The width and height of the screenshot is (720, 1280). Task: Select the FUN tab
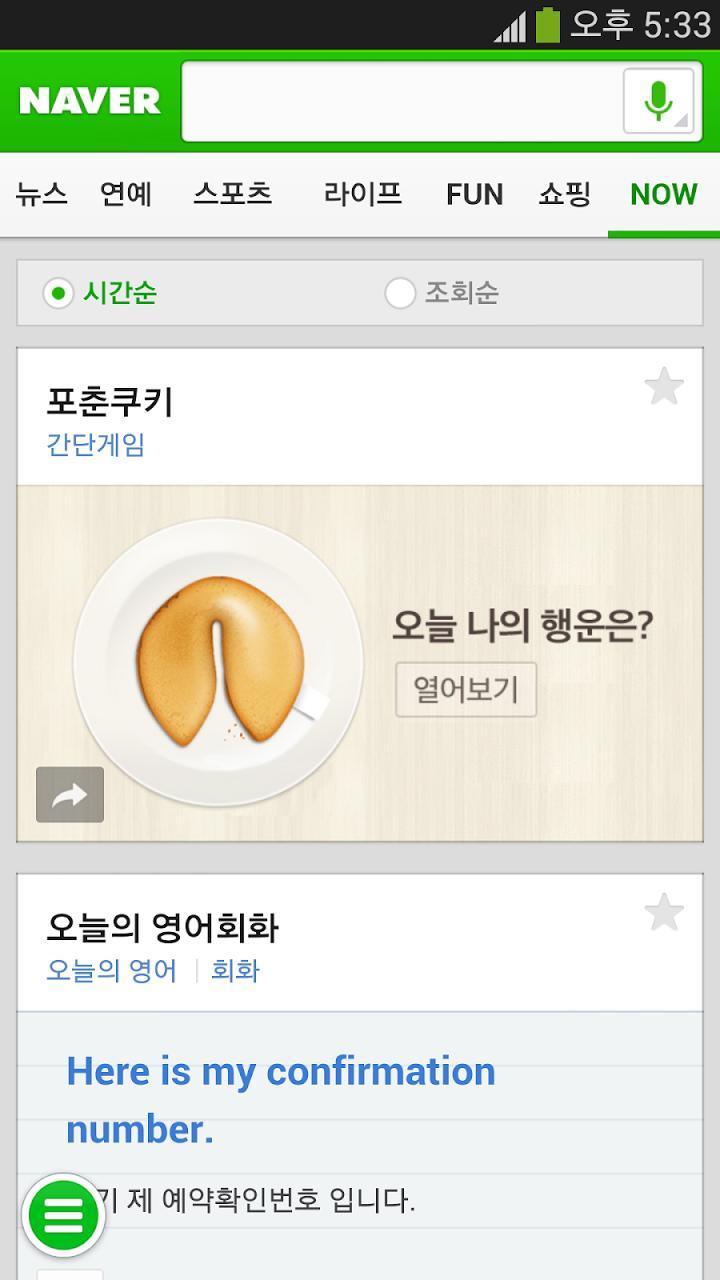474,194
